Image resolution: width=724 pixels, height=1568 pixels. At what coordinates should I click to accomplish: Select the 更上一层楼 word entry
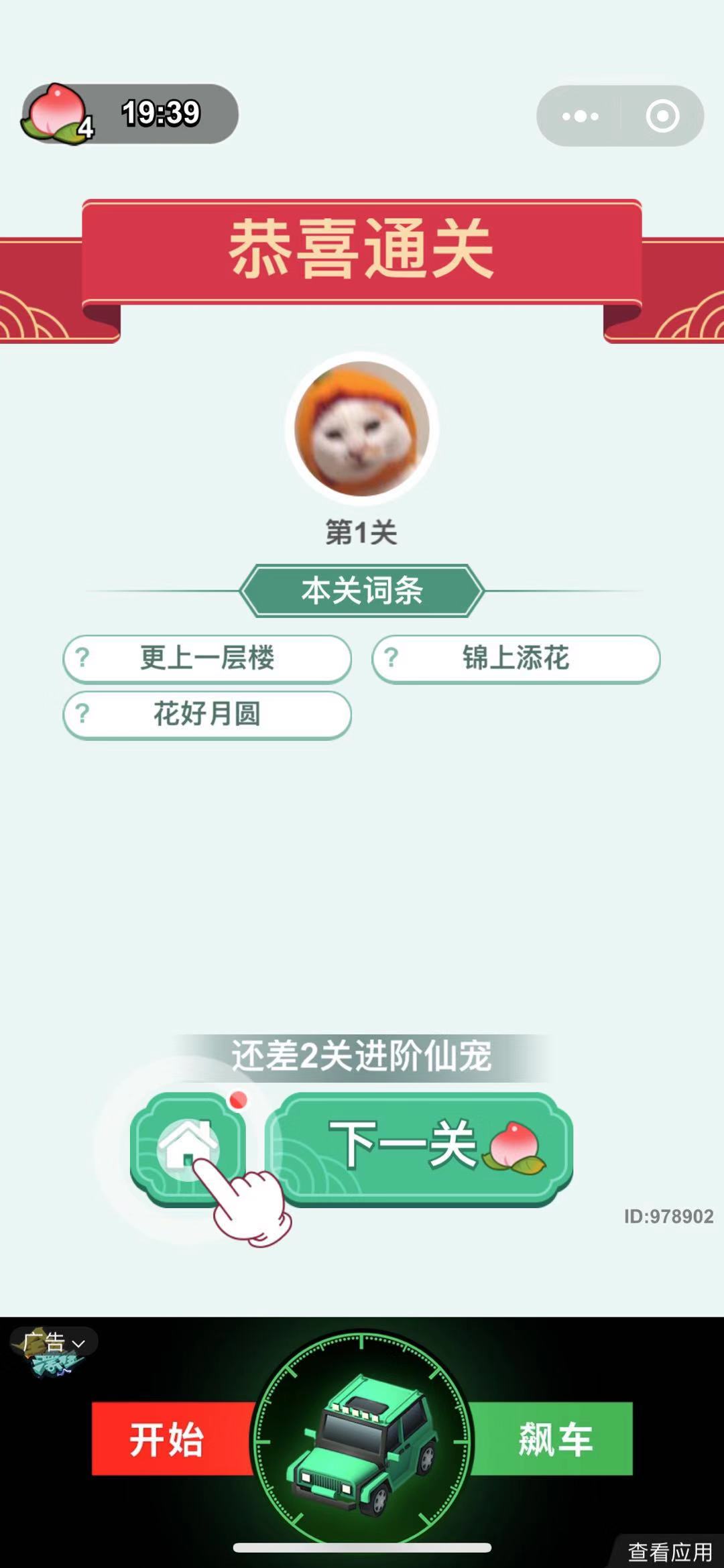click(x=206, y=658)
